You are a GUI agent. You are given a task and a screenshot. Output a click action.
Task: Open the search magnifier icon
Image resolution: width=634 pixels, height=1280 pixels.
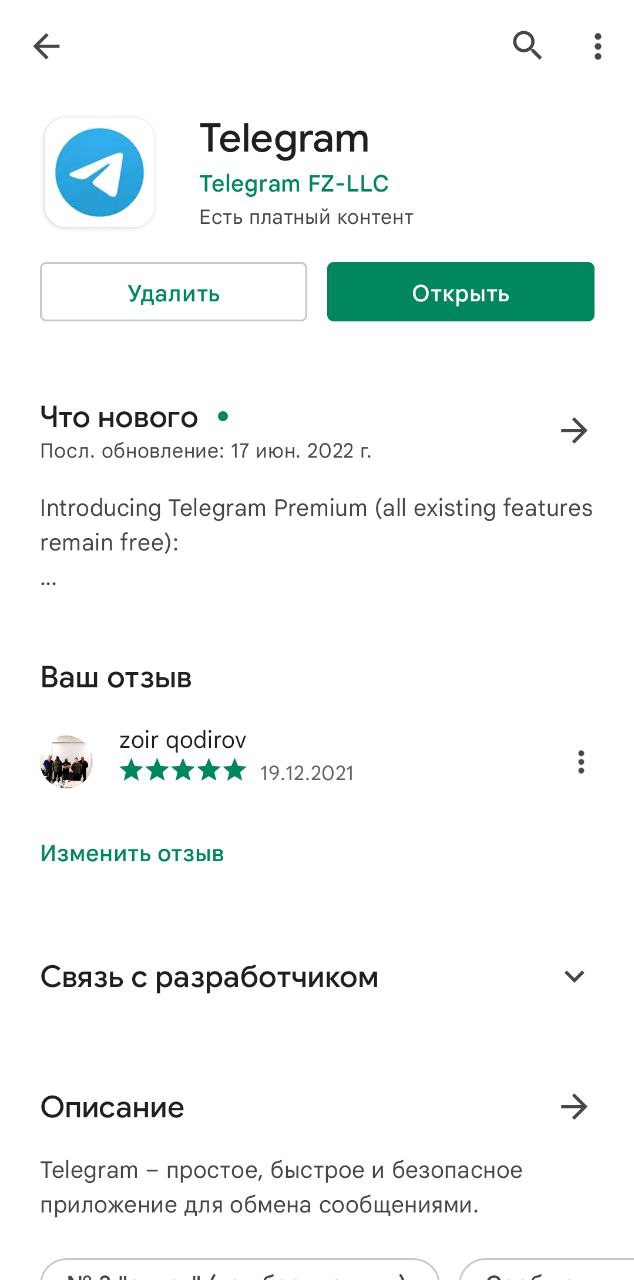[527, 45]
